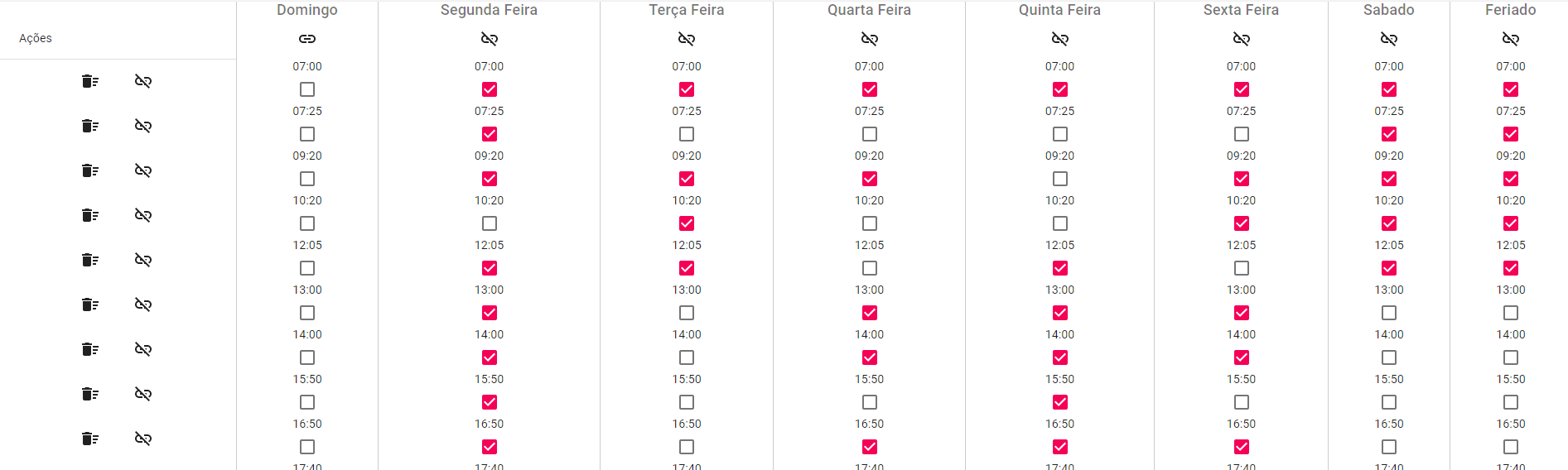Uncheck 10:20 under Sexta Feira

coord(1242,223)
